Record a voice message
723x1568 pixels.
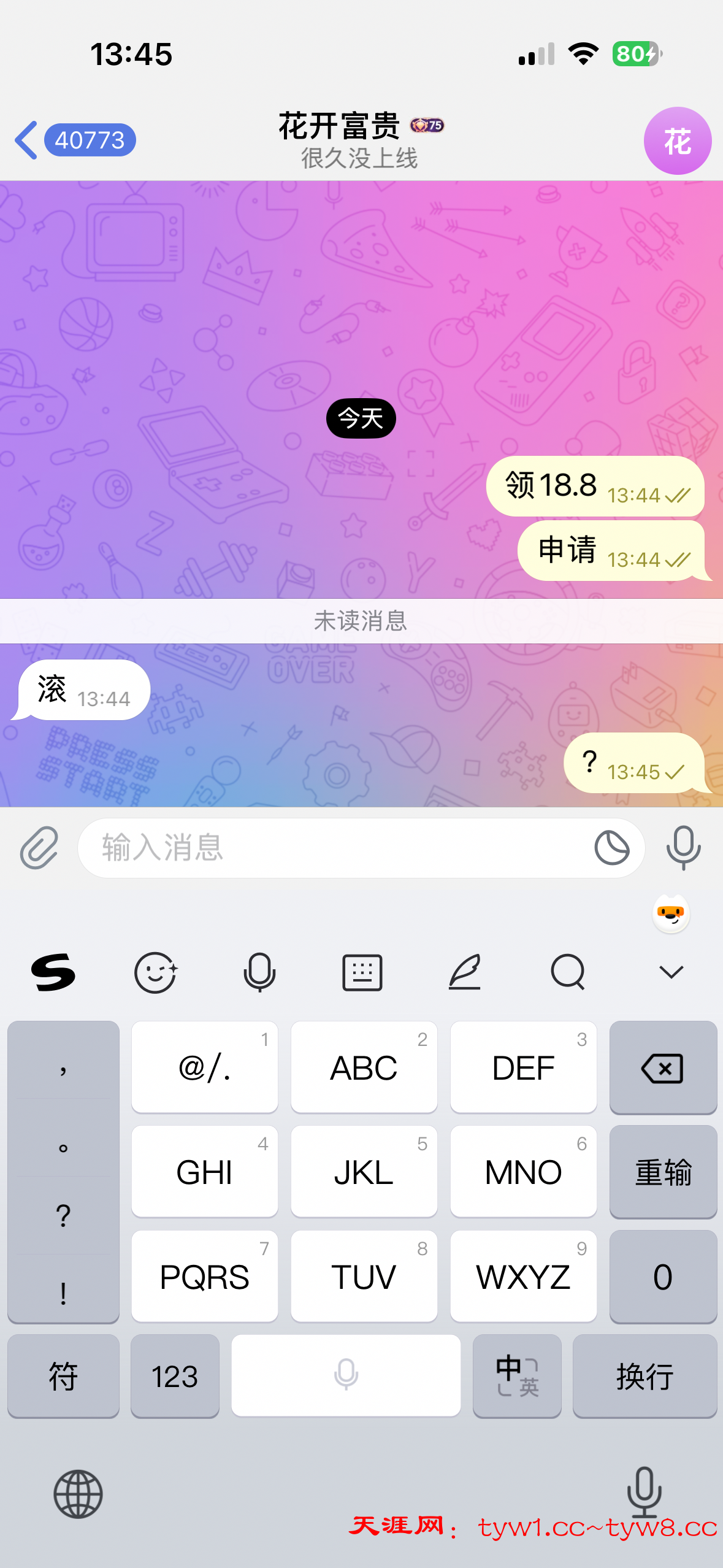click(x=683, y=848)
